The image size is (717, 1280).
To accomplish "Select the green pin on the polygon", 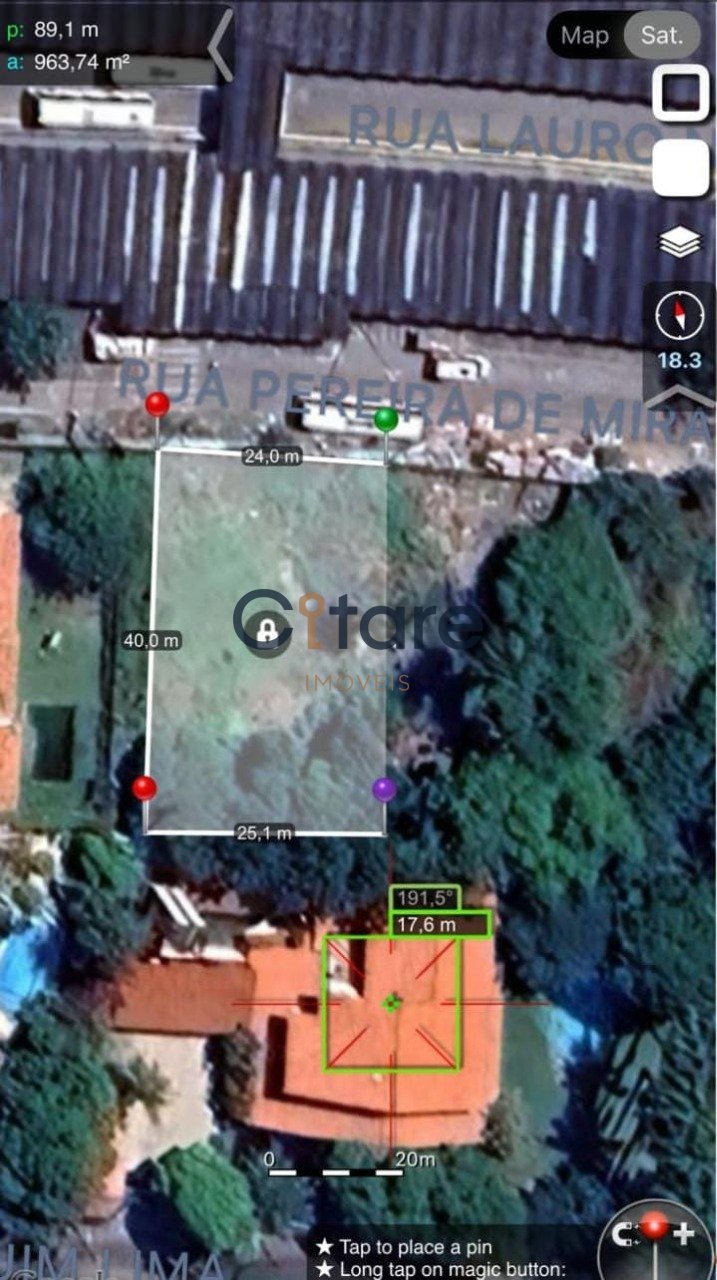I will (x=386, y=420).
